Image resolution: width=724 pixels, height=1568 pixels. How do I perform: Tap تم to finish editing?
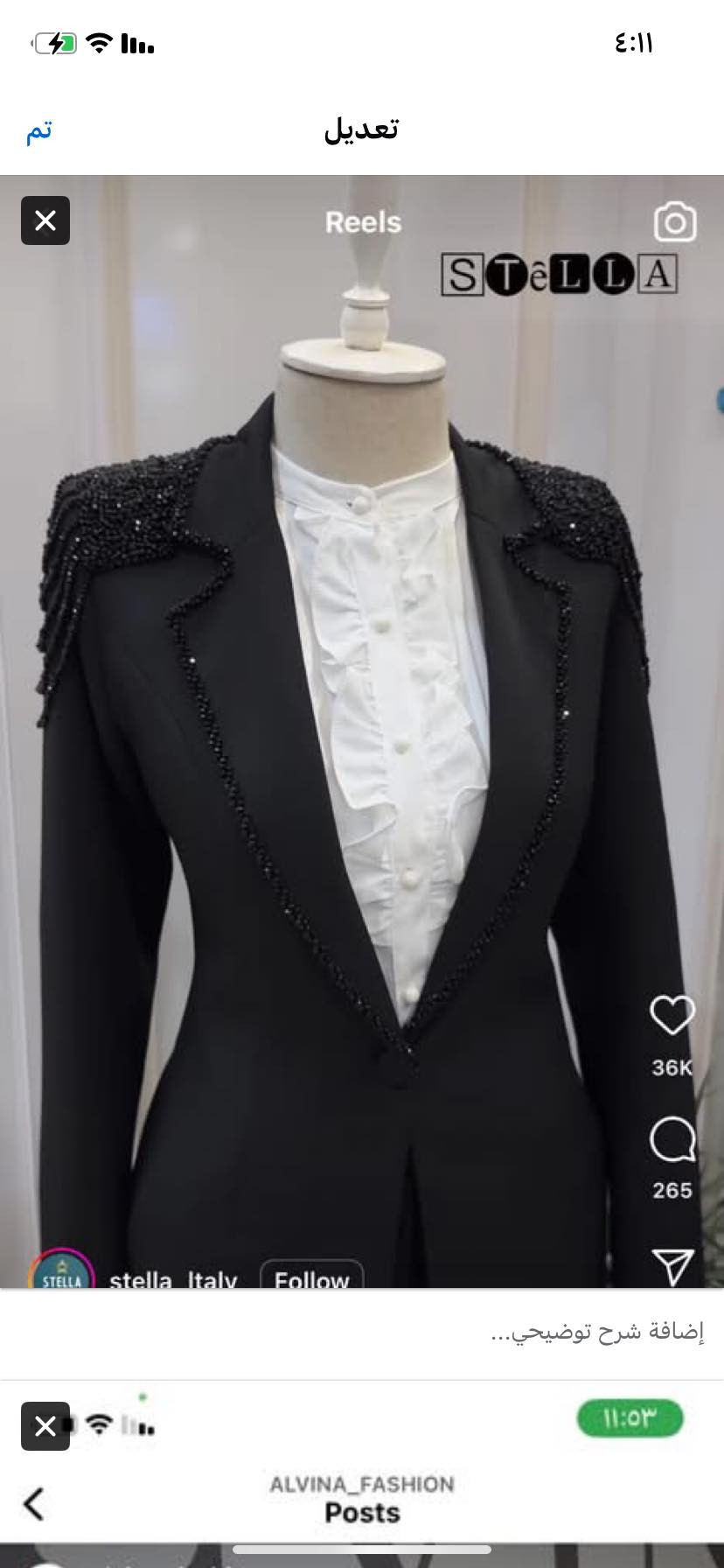[x=38, y=130]
